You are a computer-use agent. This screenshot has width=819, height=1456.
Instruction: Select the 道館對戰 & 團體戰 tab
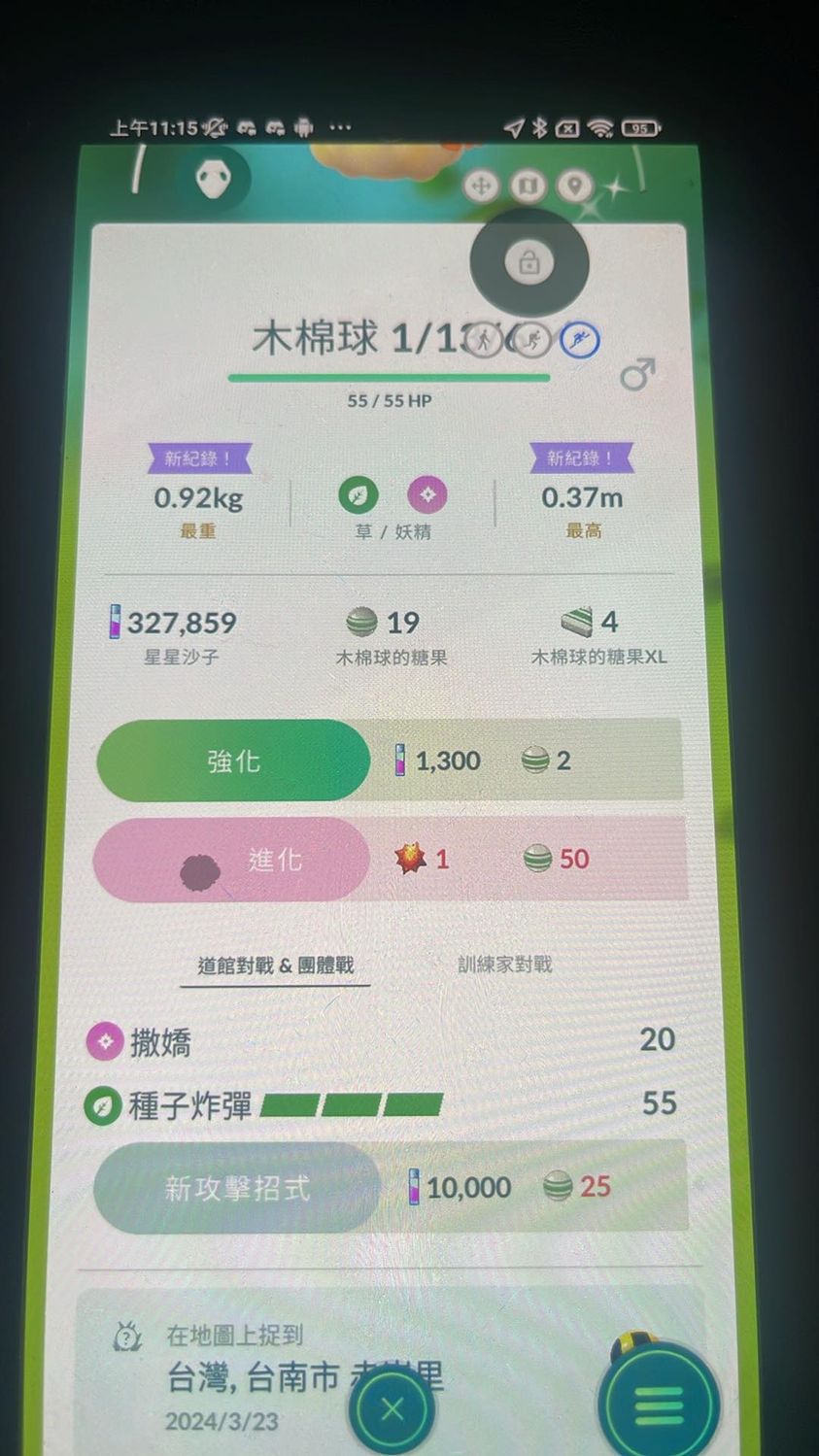[x=275, y=965]
